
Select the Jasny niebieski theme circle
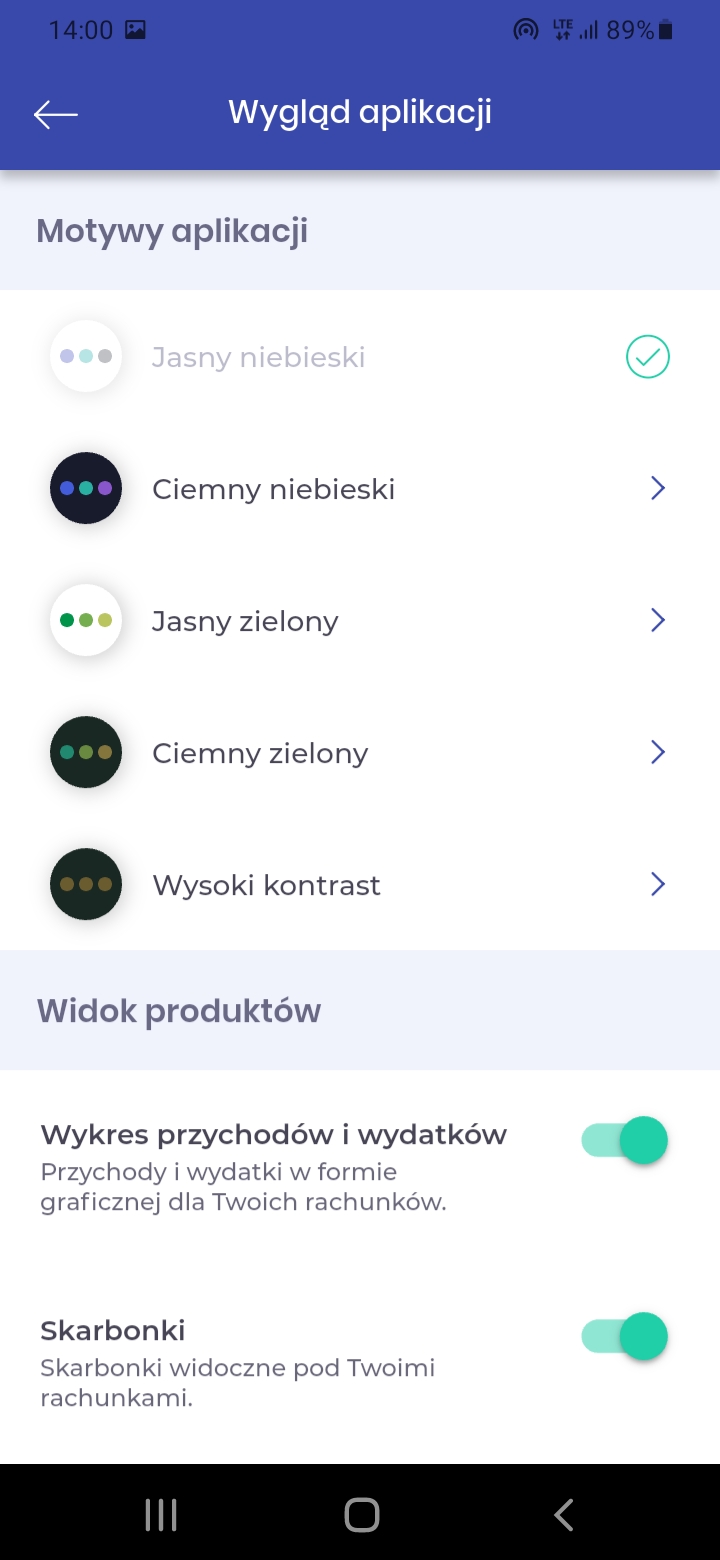(85, 355)
